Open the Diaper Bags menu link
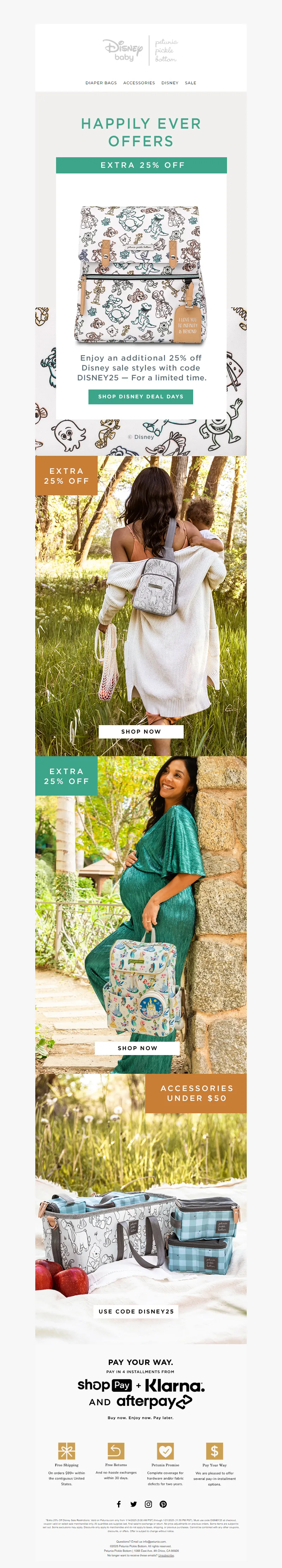The width and height of the screenshot is (282, 1568). (101, 83)
